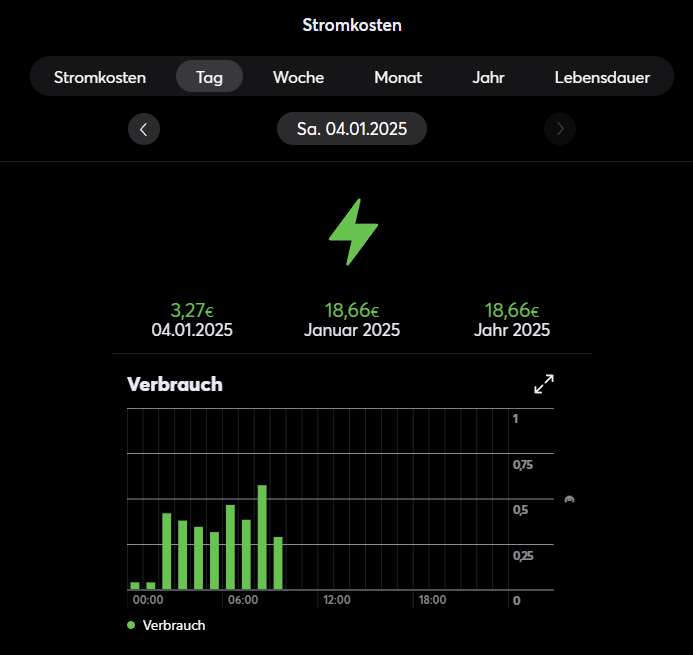Switch to the Lebensdauer view
This screenshot has width=693, height=655.
point(602,77)
